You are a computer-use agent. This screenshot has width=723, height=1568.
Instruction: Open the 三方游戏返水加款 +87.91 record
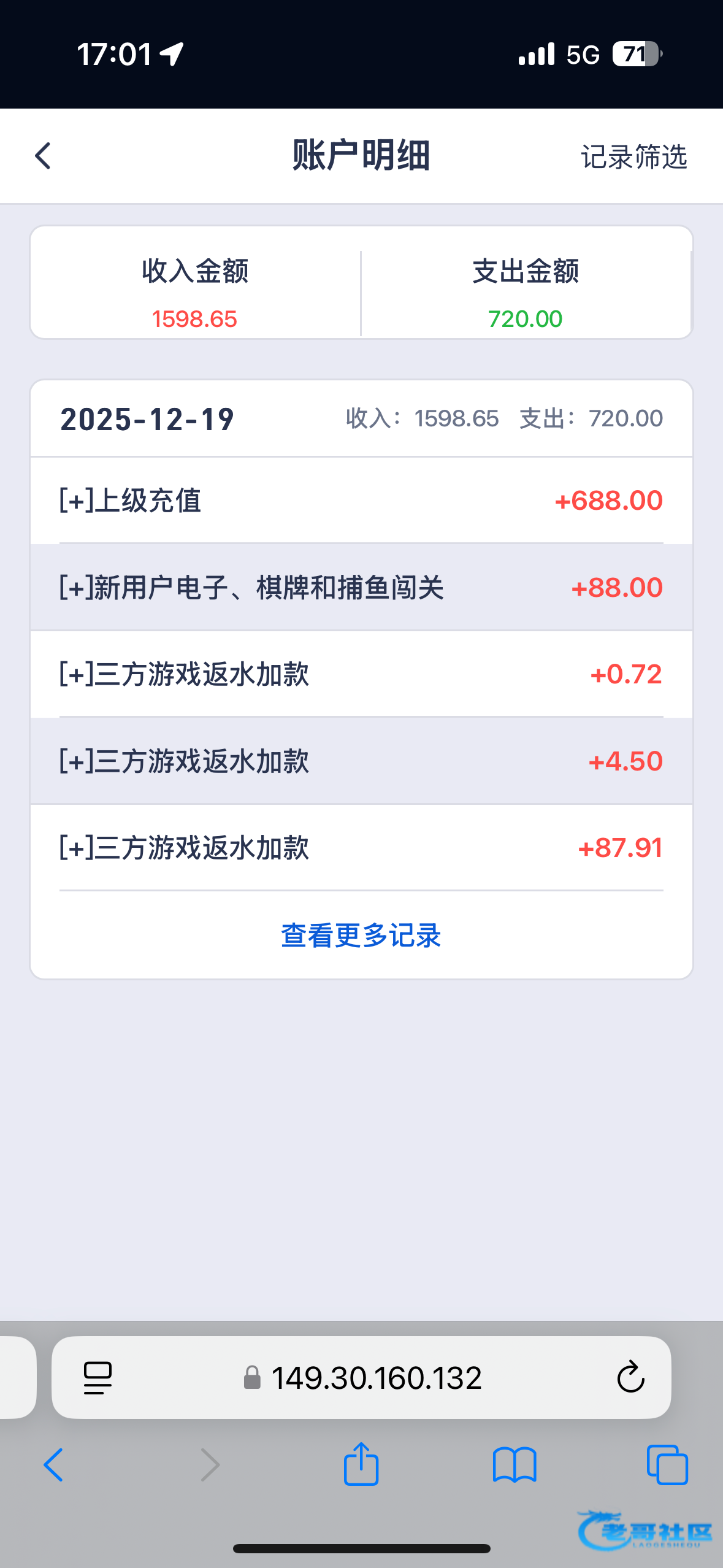(361, 848)
